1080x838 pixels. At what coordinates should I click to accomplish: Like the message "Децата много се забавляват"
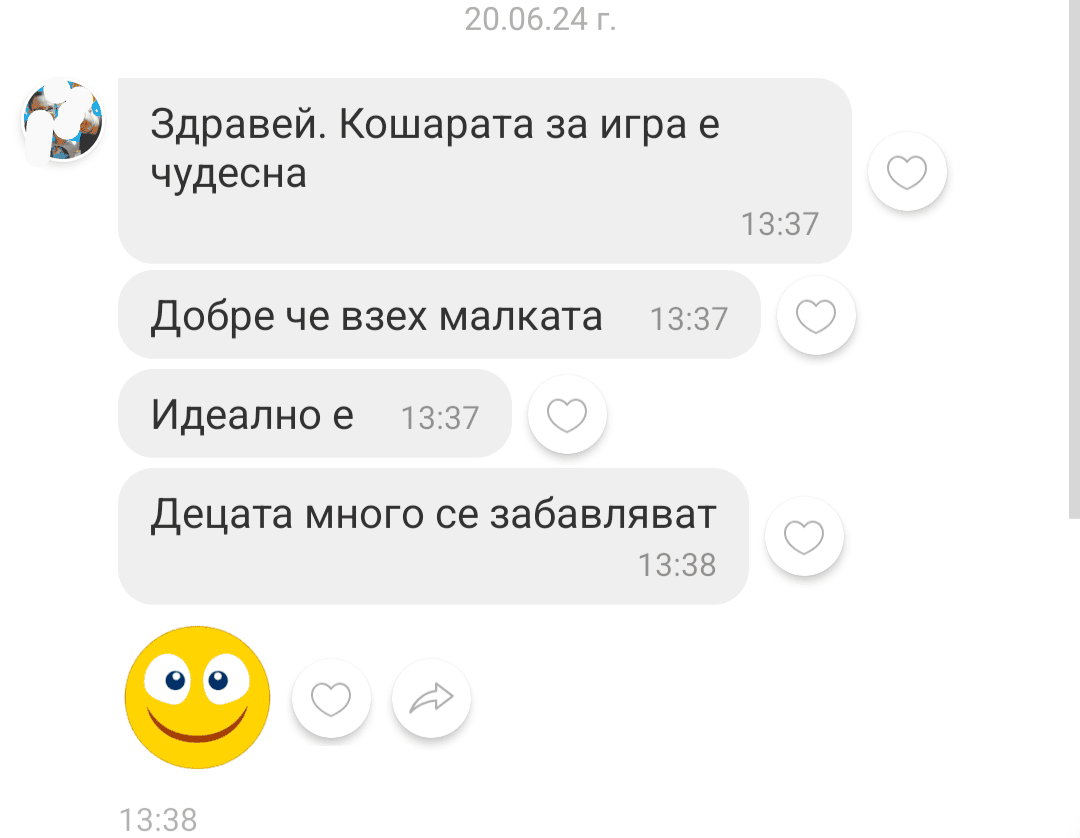tap(804, 537)
